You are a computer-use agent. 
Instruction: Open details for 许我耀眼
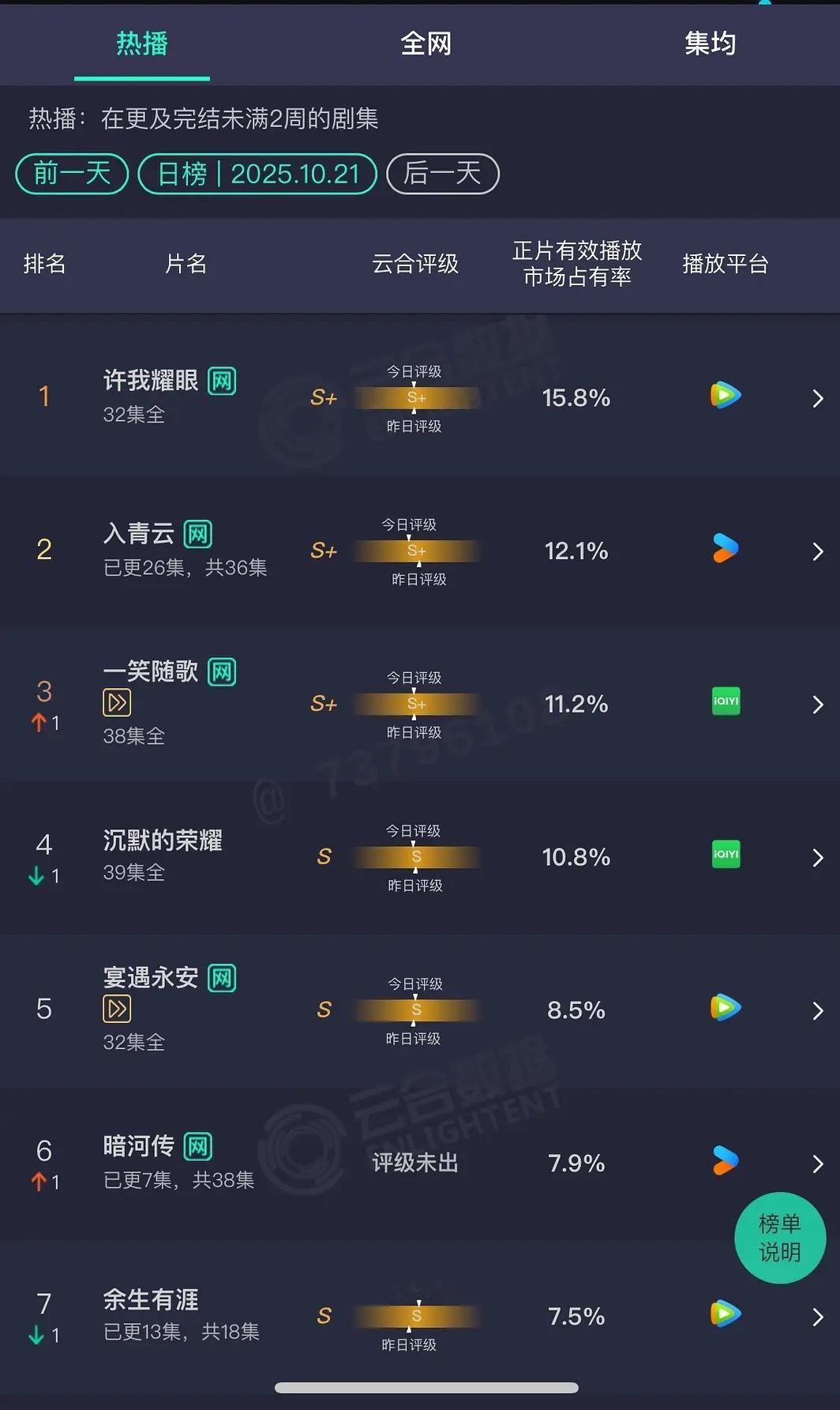[x=420, y=397]
